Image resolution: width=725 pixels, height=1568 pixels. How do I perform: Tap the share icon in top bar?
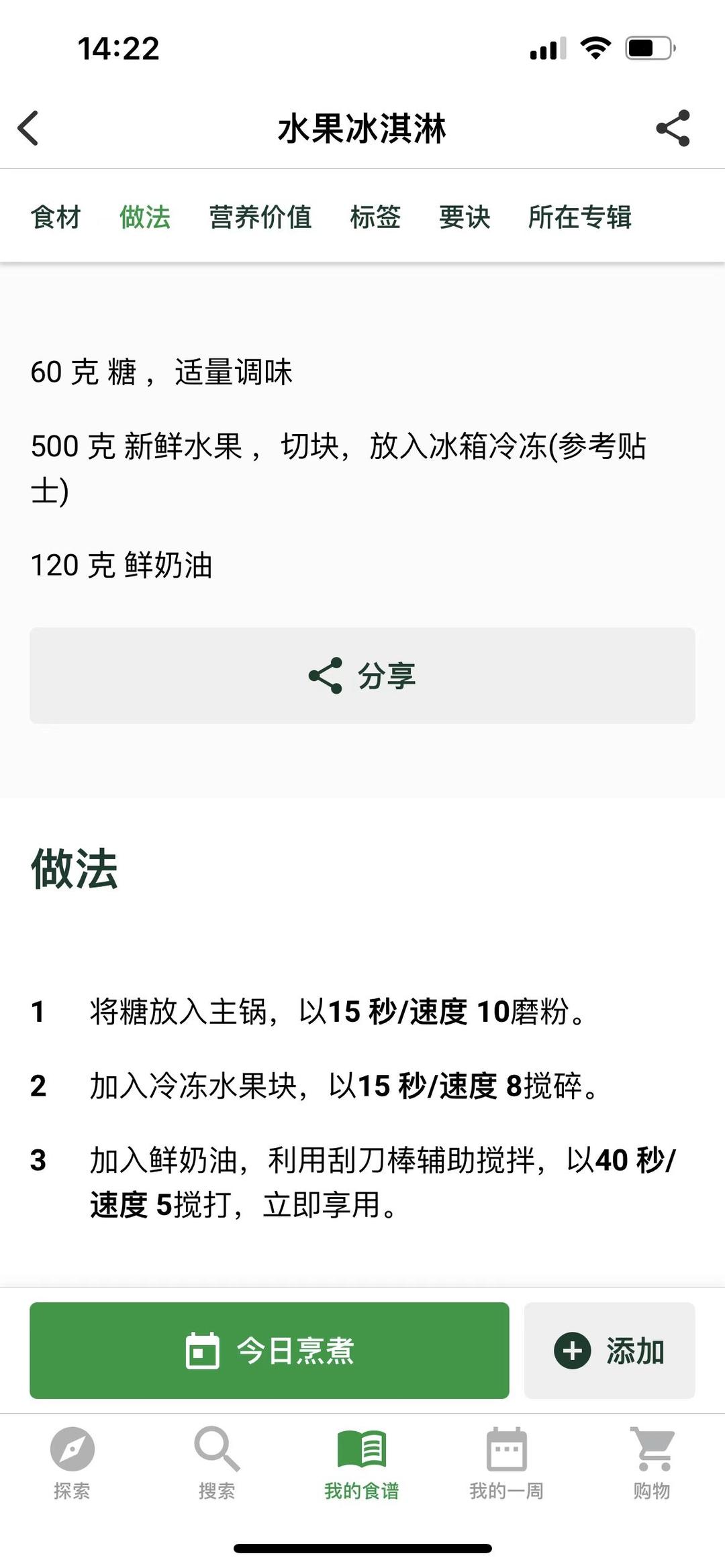click(x=673, y=128)
